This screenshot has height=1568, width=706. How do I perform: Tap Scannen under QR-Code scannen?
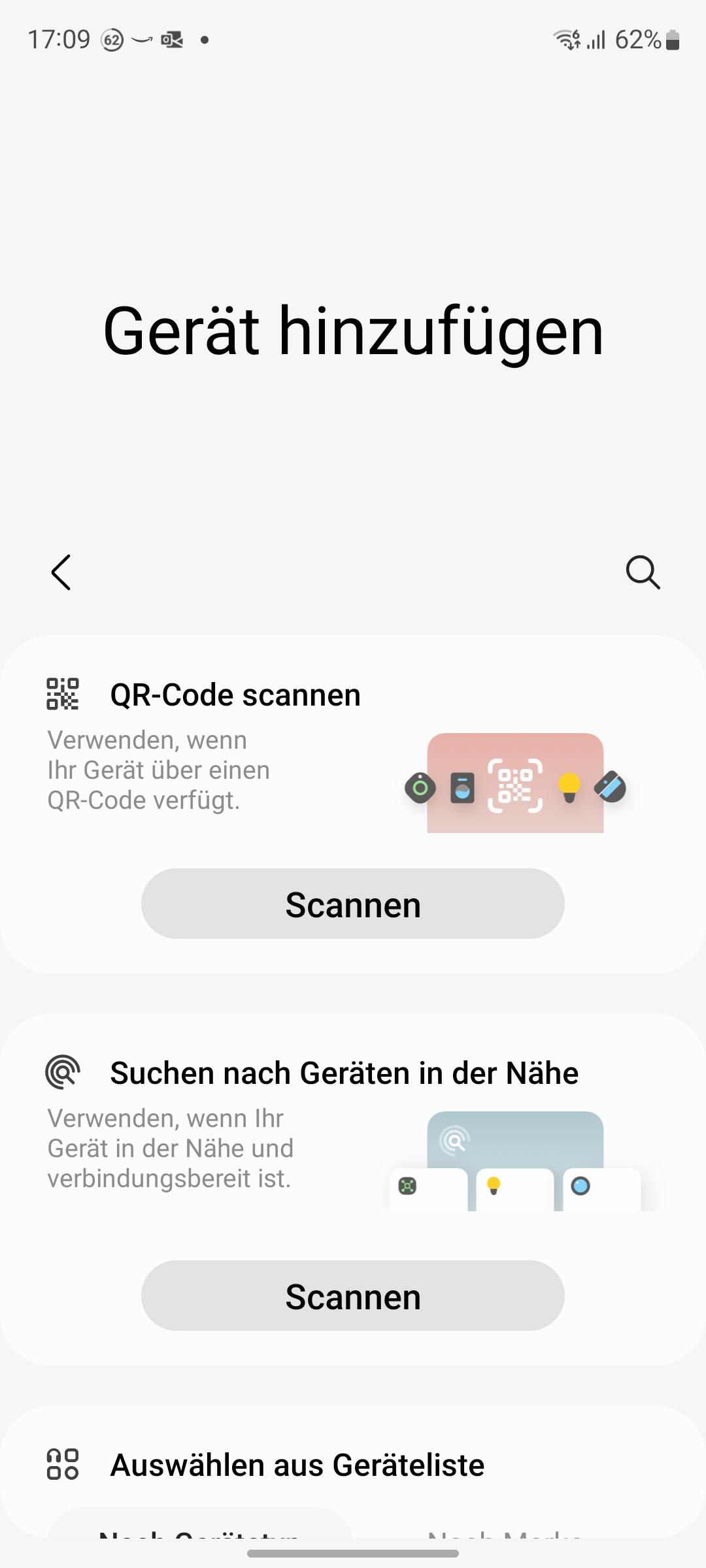point(353,904)
